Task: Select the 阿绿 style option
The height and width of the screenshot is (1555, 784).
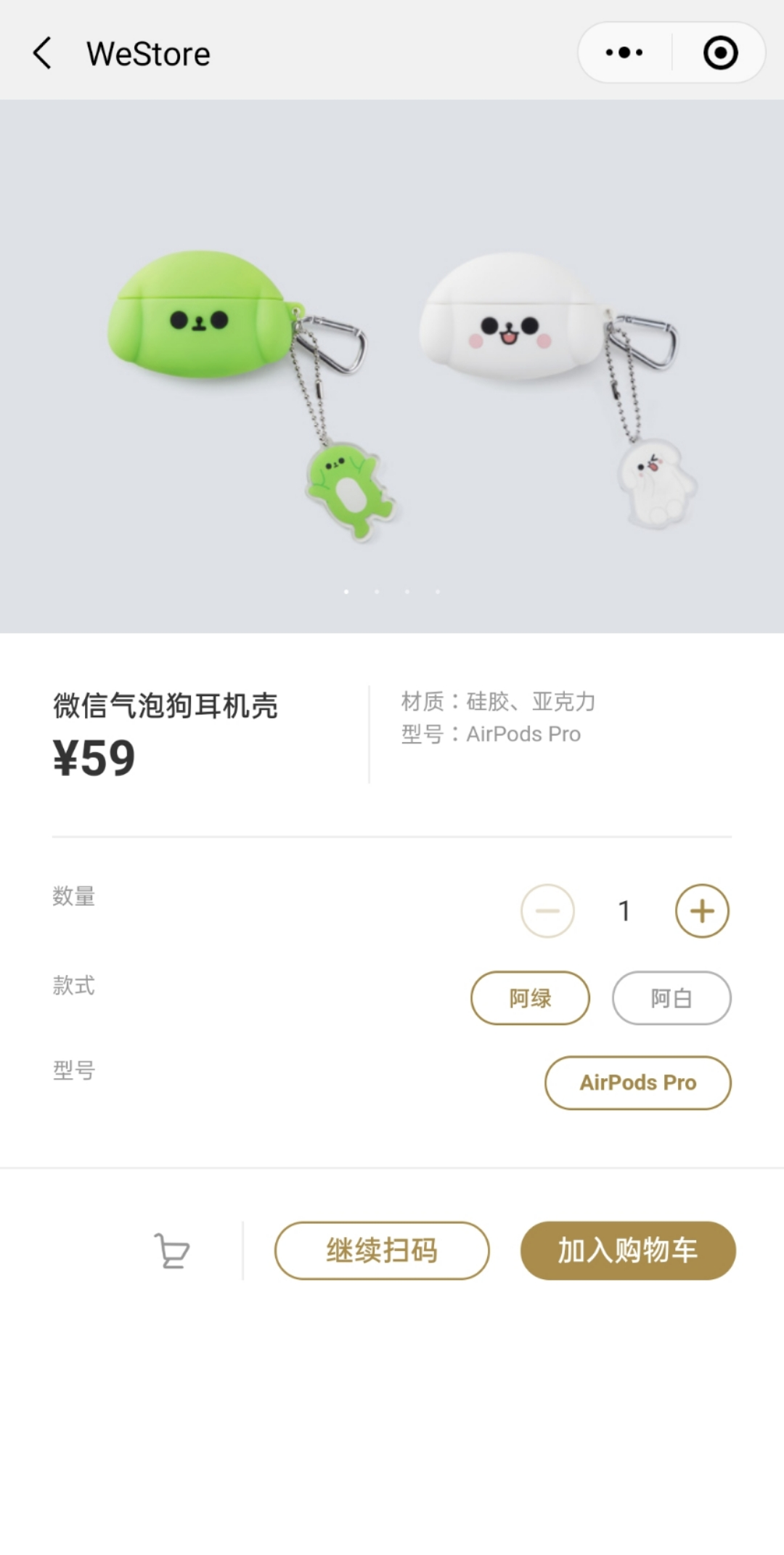Action: point(530,998)
